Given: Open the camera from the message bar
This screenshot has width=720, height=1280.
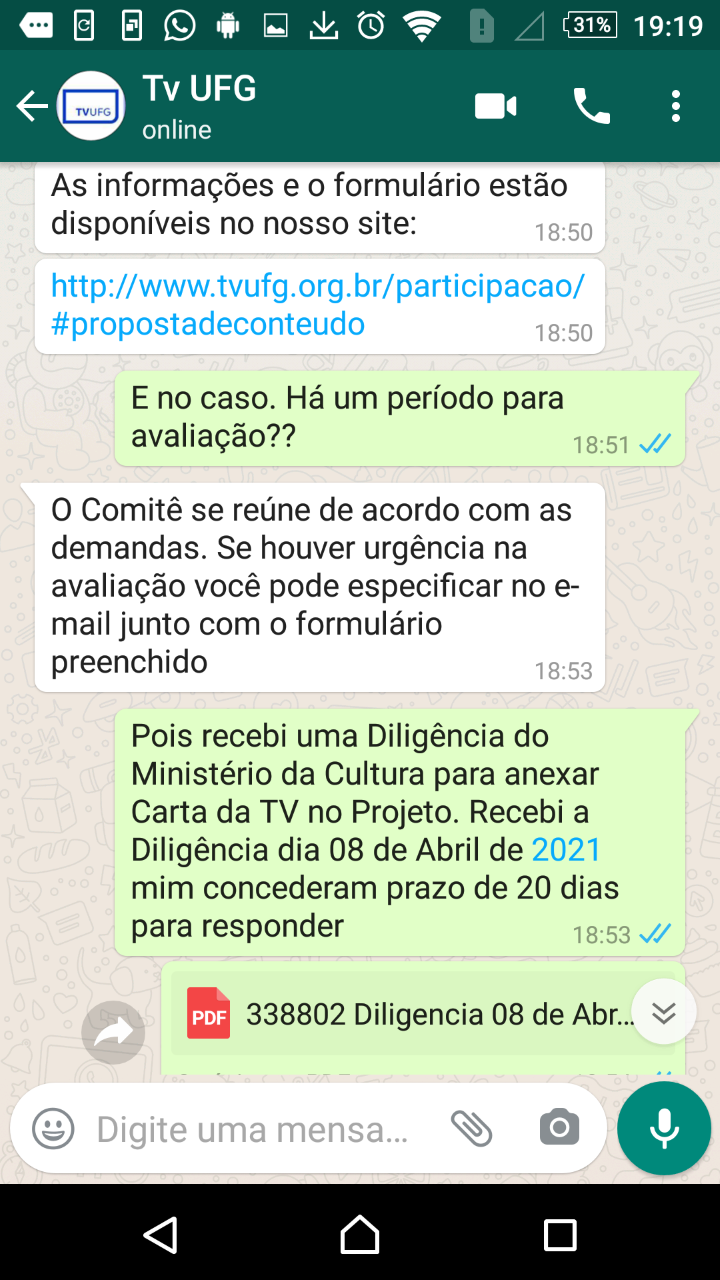Looking at the screenshot, I should [x=559, y=1129].
